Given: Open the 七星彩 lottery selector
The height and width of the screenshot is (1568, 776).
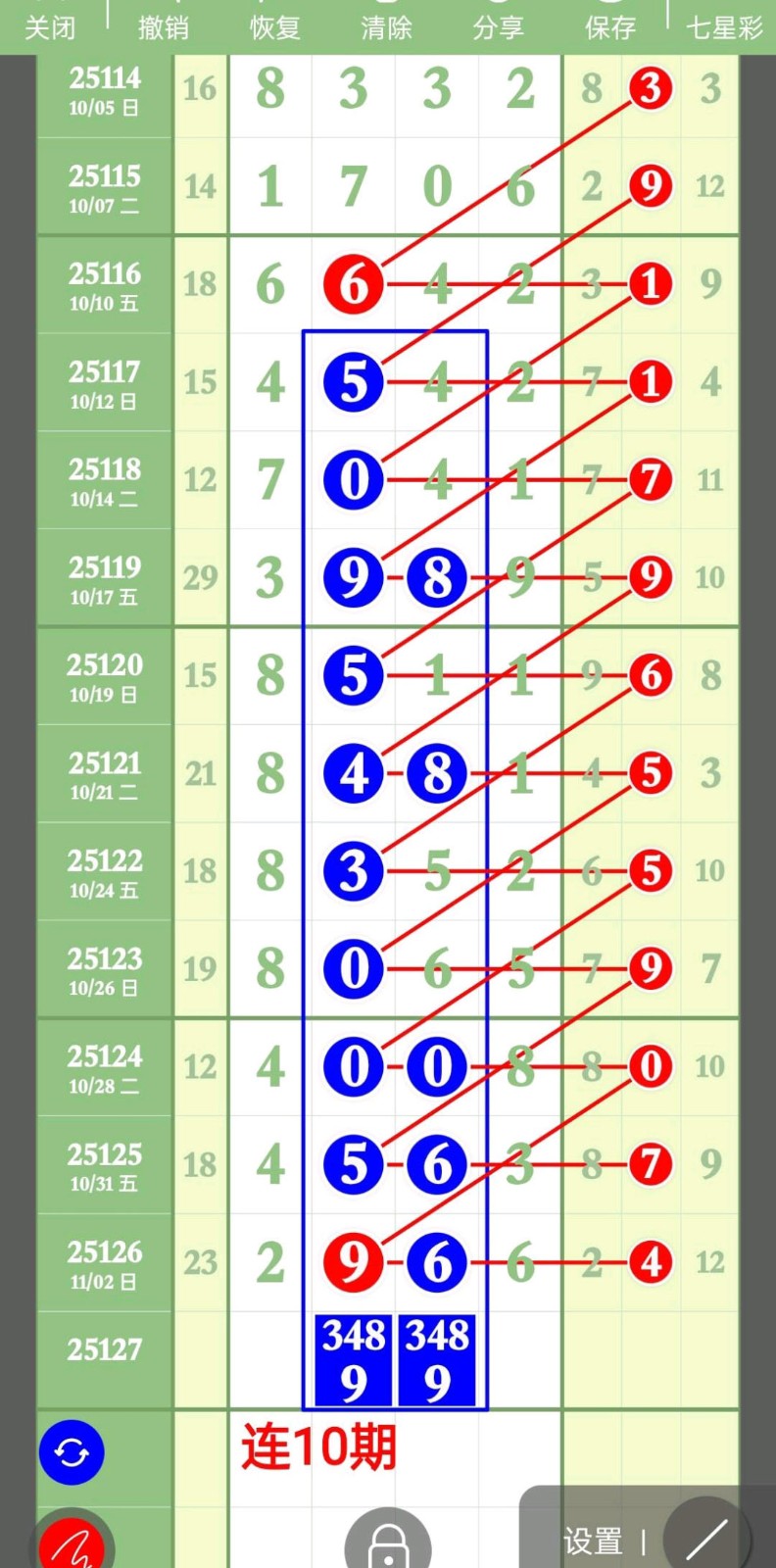Looking at the screenshot, I should click(724, 26).
